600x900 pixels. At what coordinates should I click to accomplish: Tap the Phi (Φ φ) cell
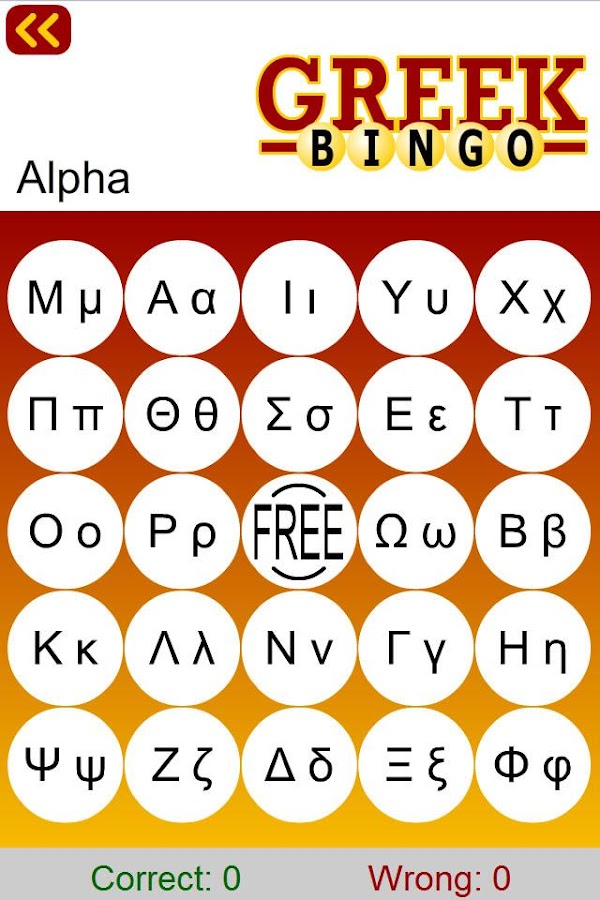pyautogui.click(x=533, y=766)
